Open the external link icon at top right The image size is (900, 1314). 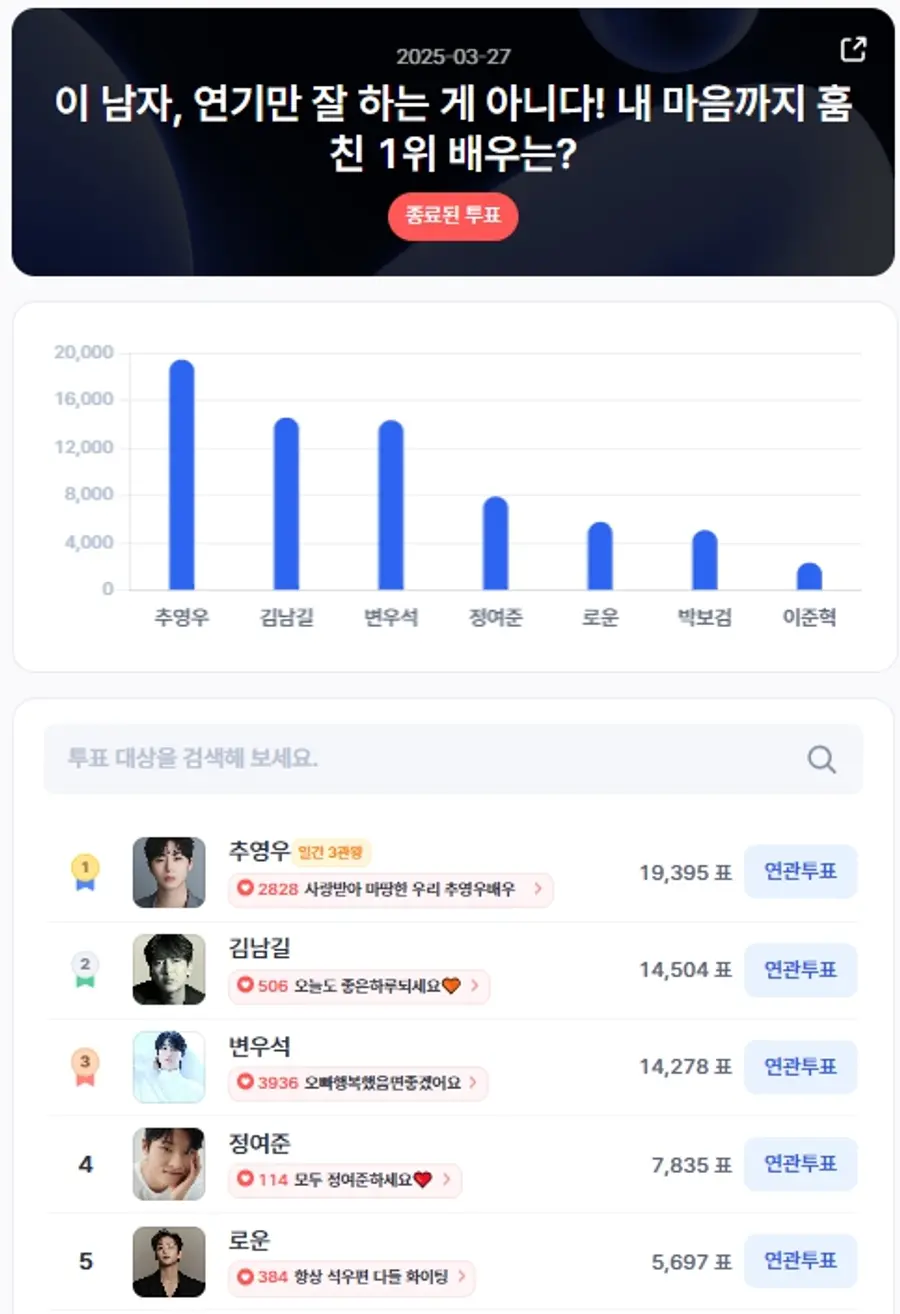853,48
